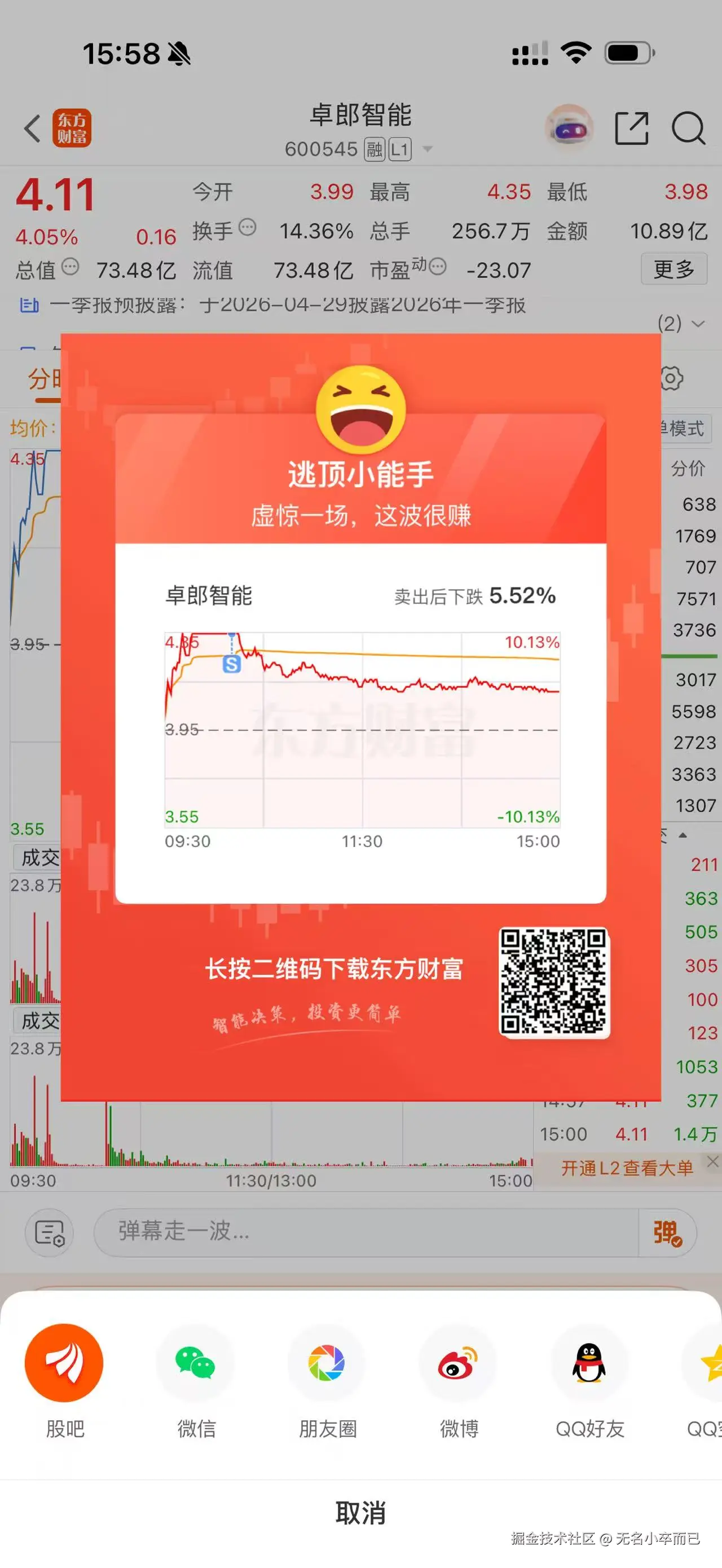Expand the dropdown next to 600545 融L1

(x=429, y=148)
